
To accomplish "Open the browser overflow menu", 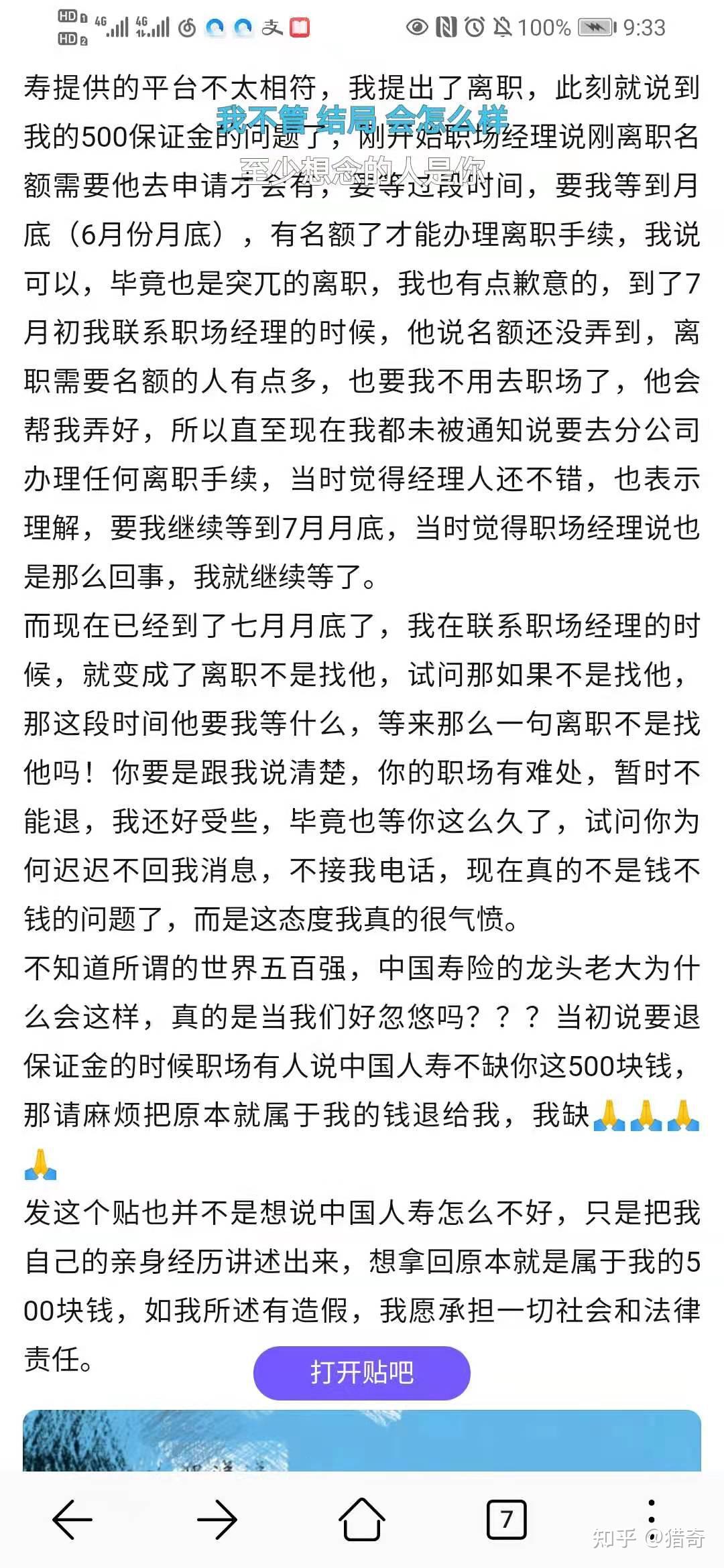I will [651, 1519].
